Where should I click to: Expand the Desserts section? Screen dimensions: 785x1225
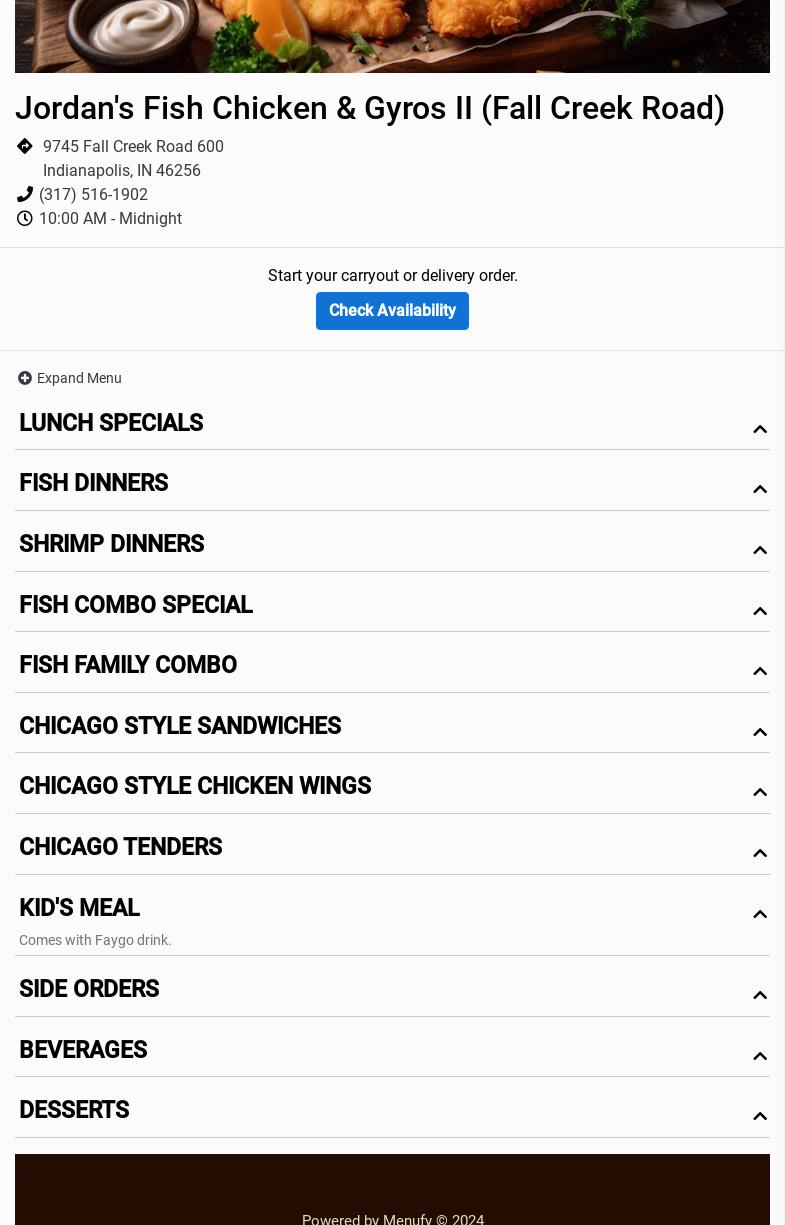(392, 1111)
